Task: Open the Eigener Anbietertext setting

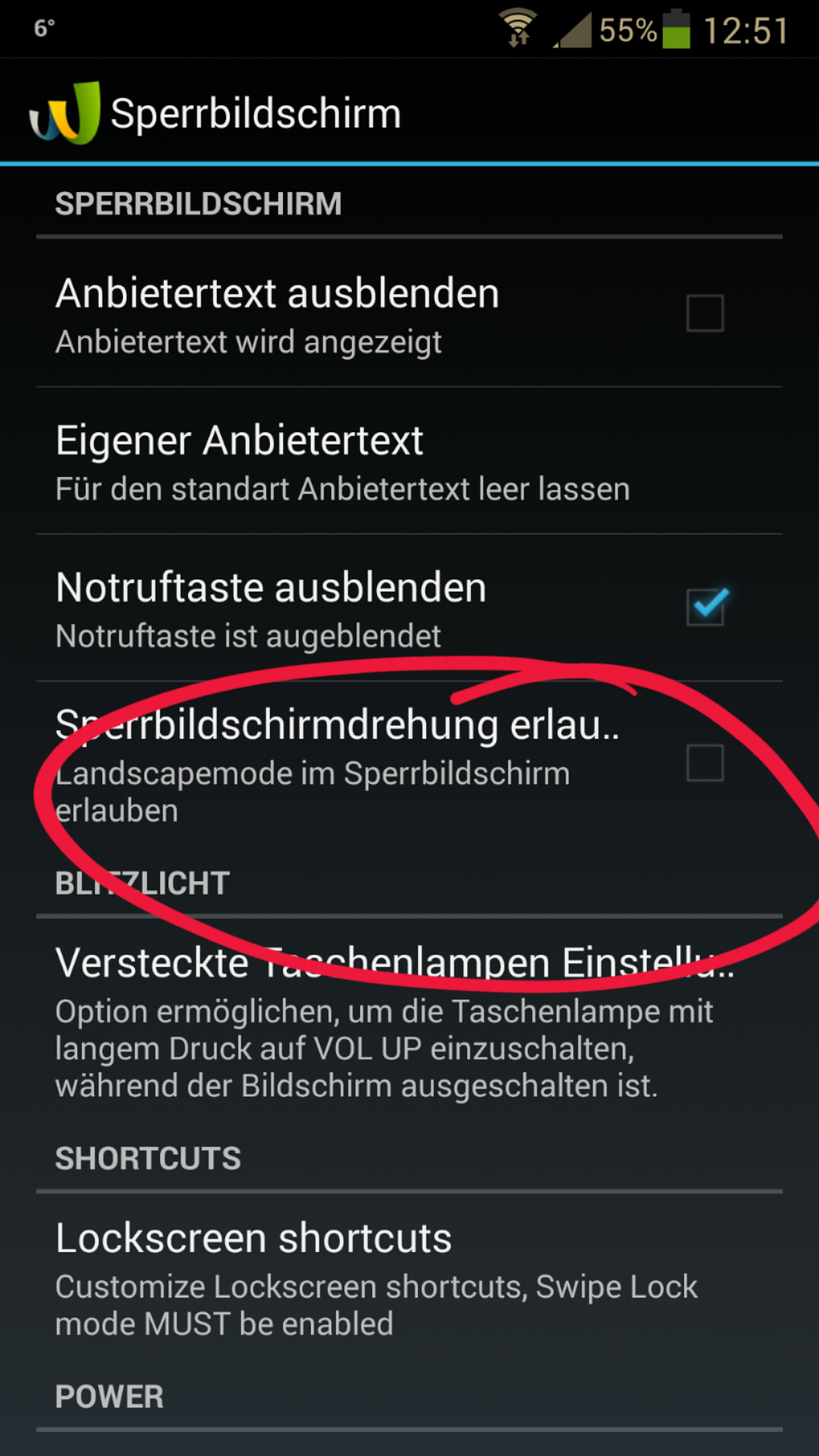Action: click(409, 461)
